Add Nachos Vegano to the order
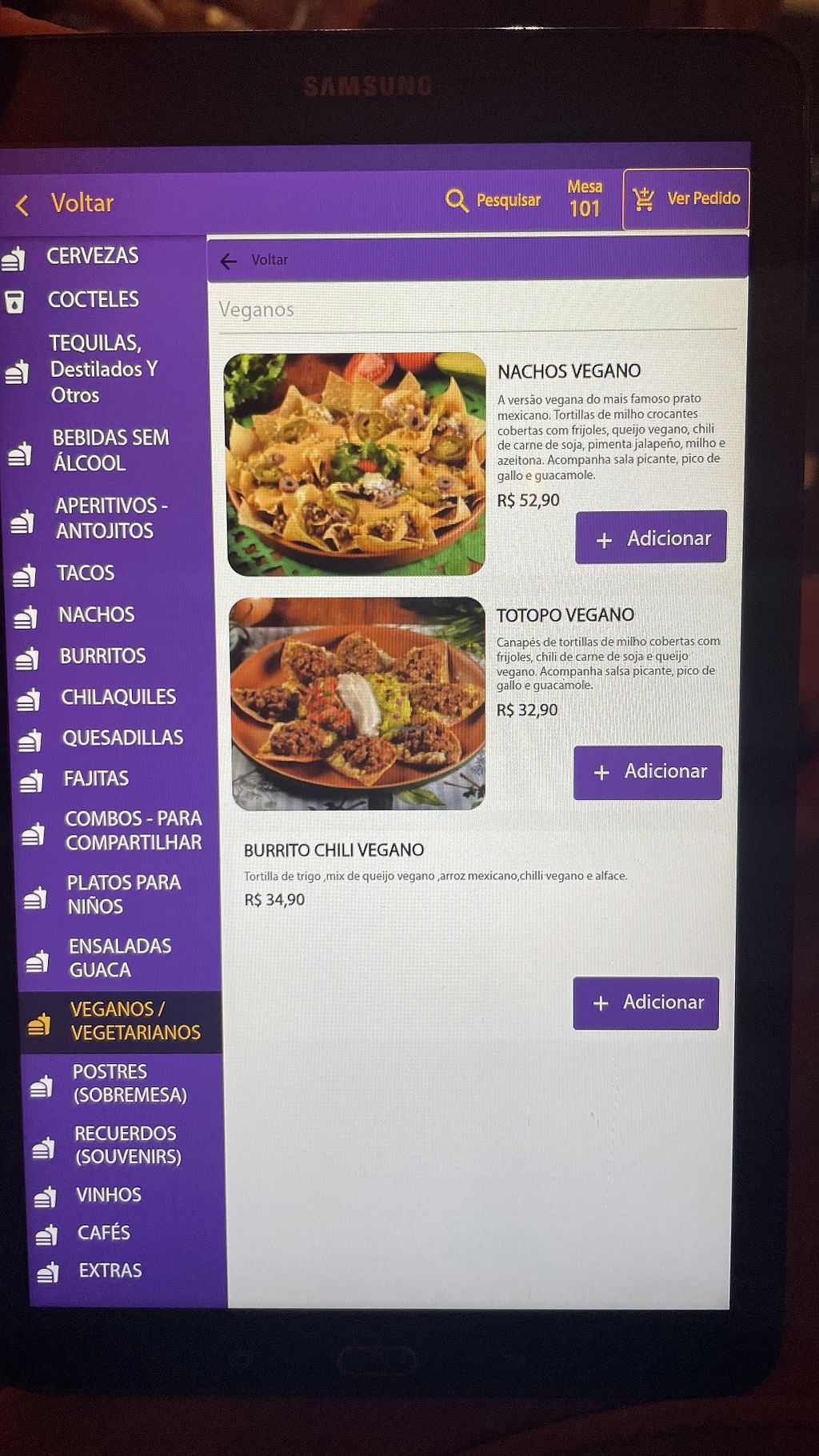819x1456 pixels. (651, 538)
